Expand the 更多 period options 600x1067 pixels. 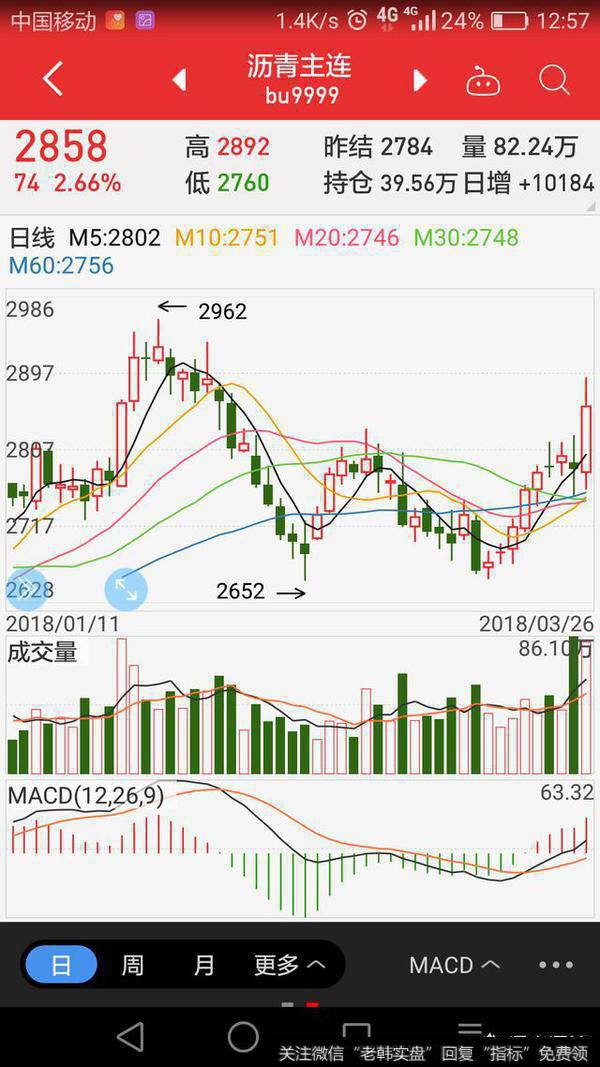click(289, 965)
